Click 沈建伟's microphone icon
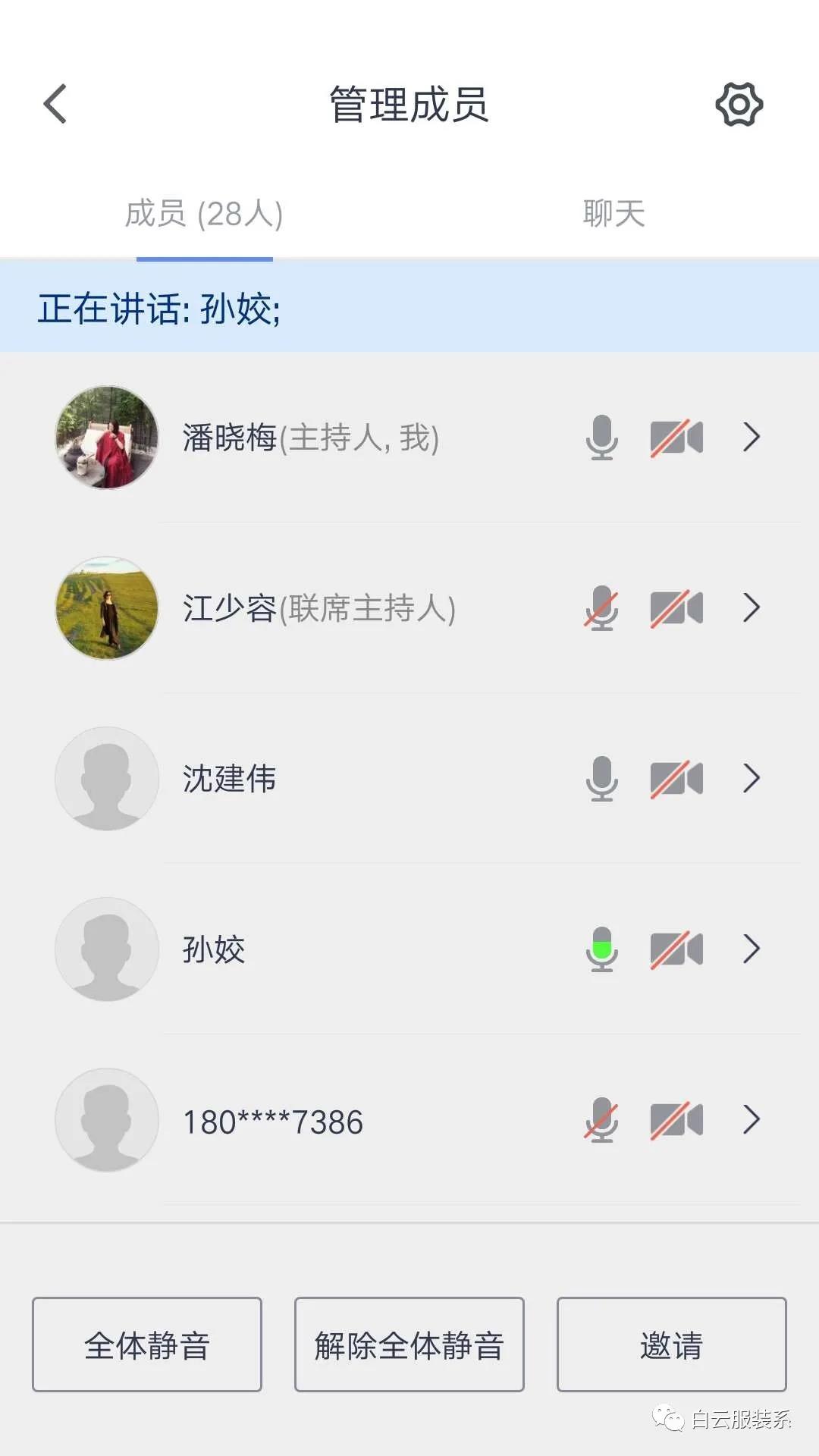Screen dimensions: 819x1456 pyautogui.click(x=601, y=778)
